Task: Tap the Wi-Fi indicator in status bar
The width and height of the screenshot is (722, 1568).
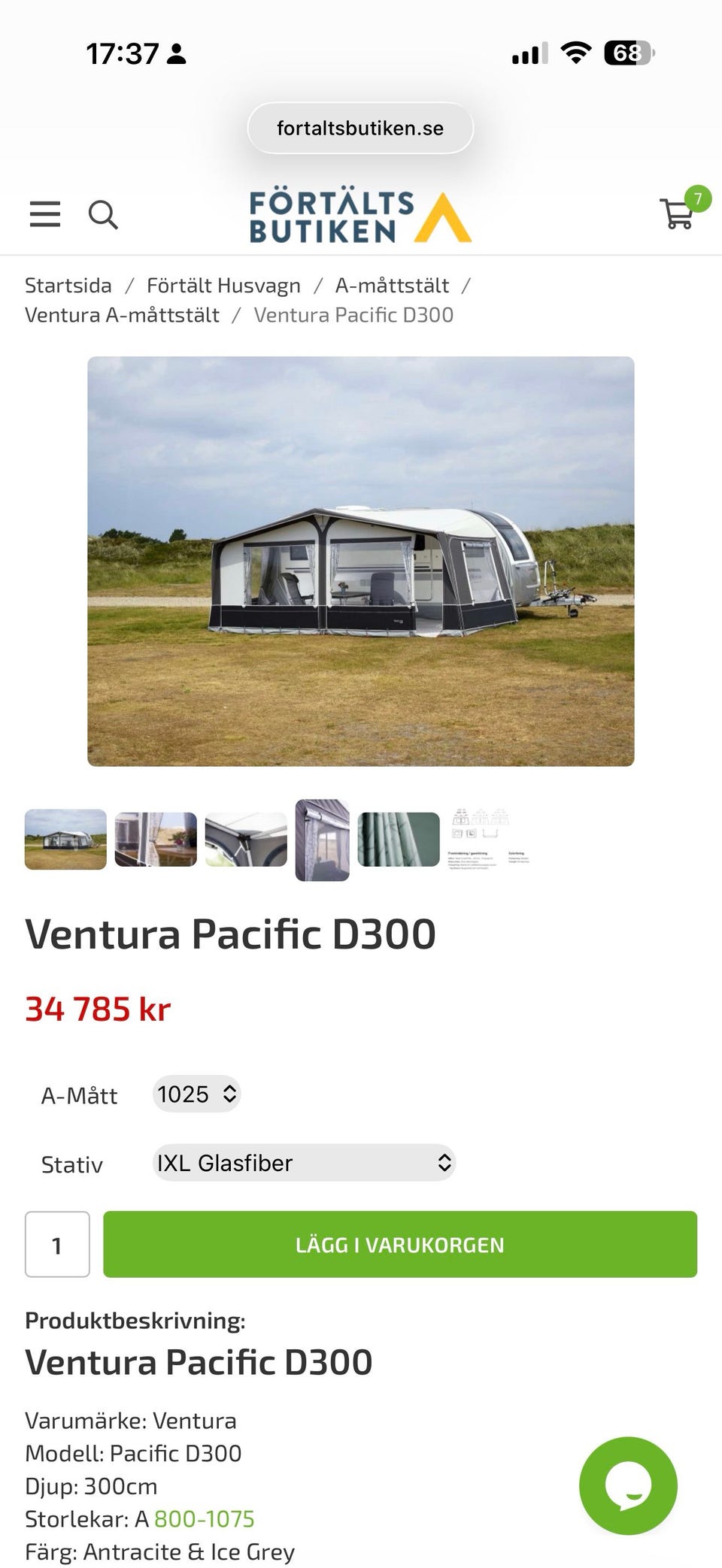Action: coord(574,53)
